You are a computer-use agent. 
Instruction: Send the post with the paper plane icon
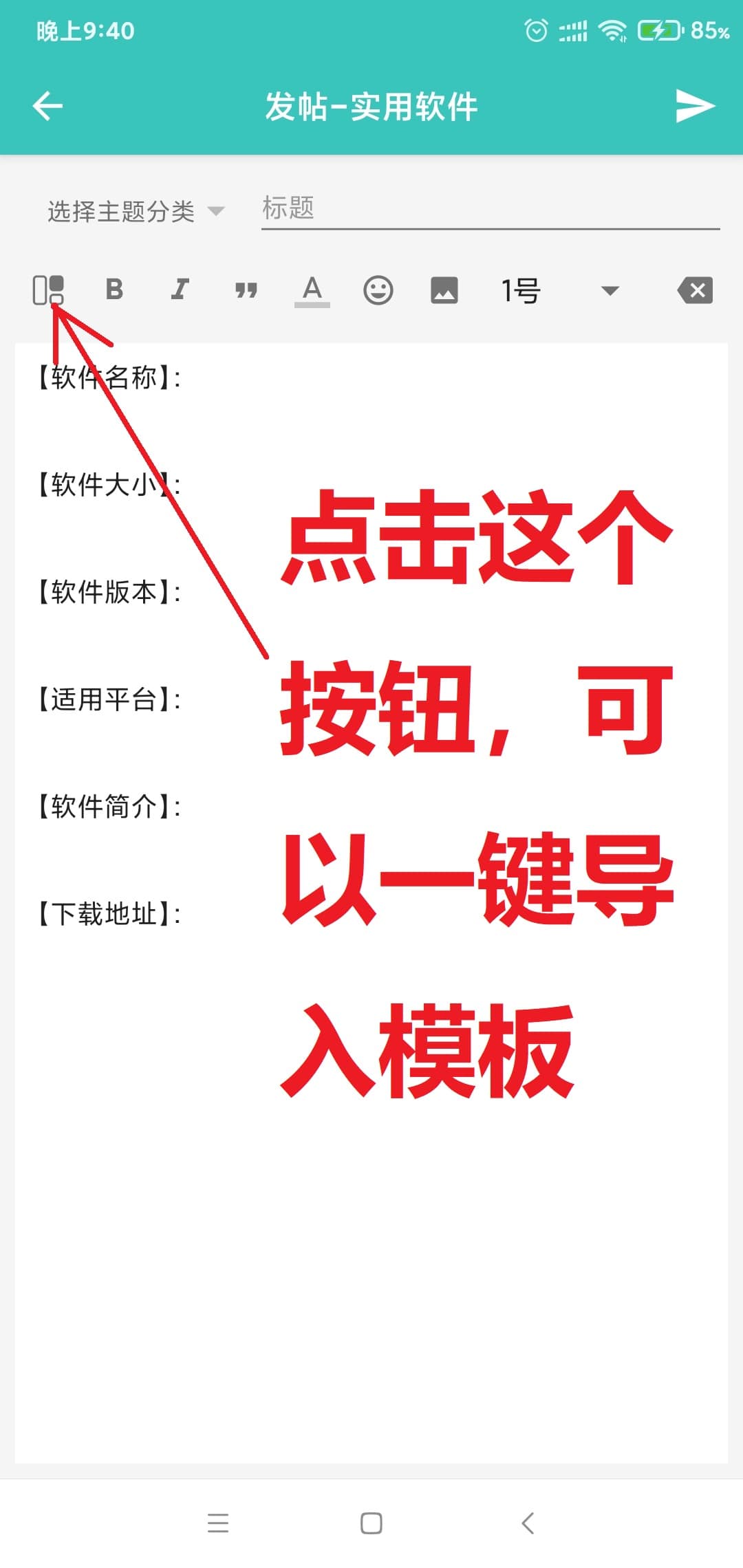[695, 106]
